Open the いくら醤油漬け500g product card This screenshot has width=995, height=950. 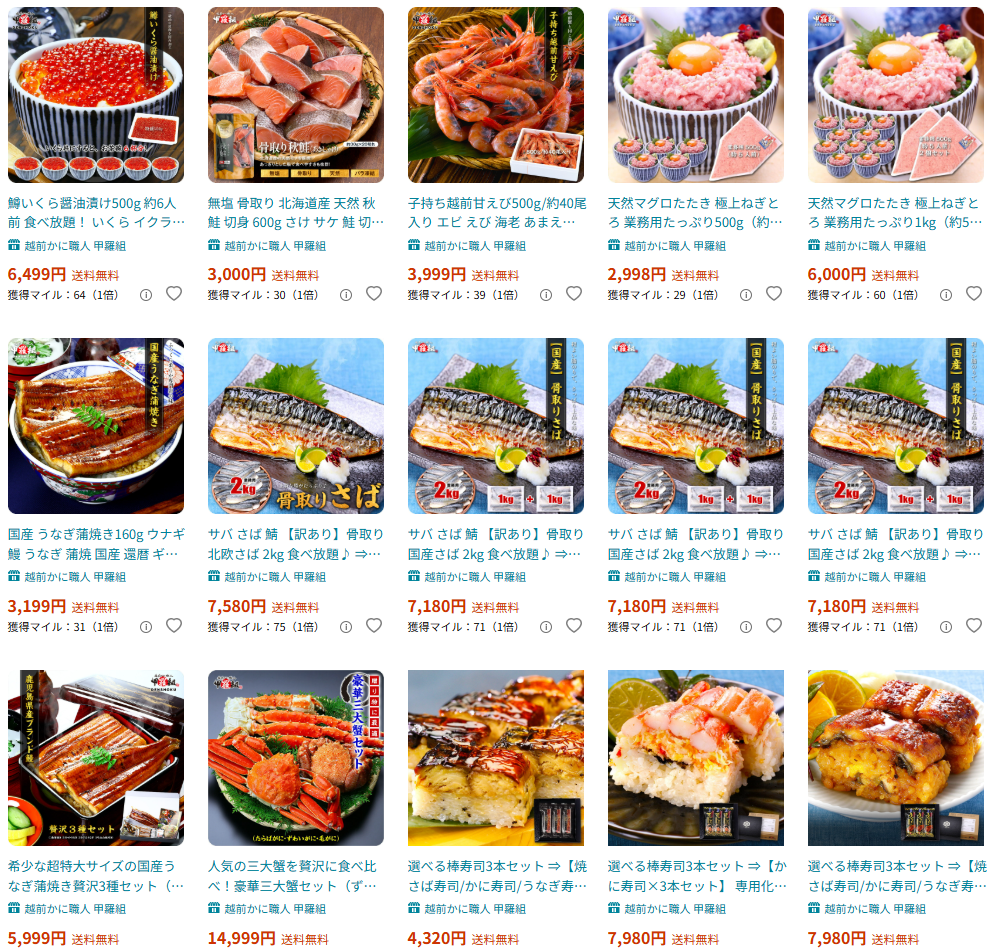[95, 95]
